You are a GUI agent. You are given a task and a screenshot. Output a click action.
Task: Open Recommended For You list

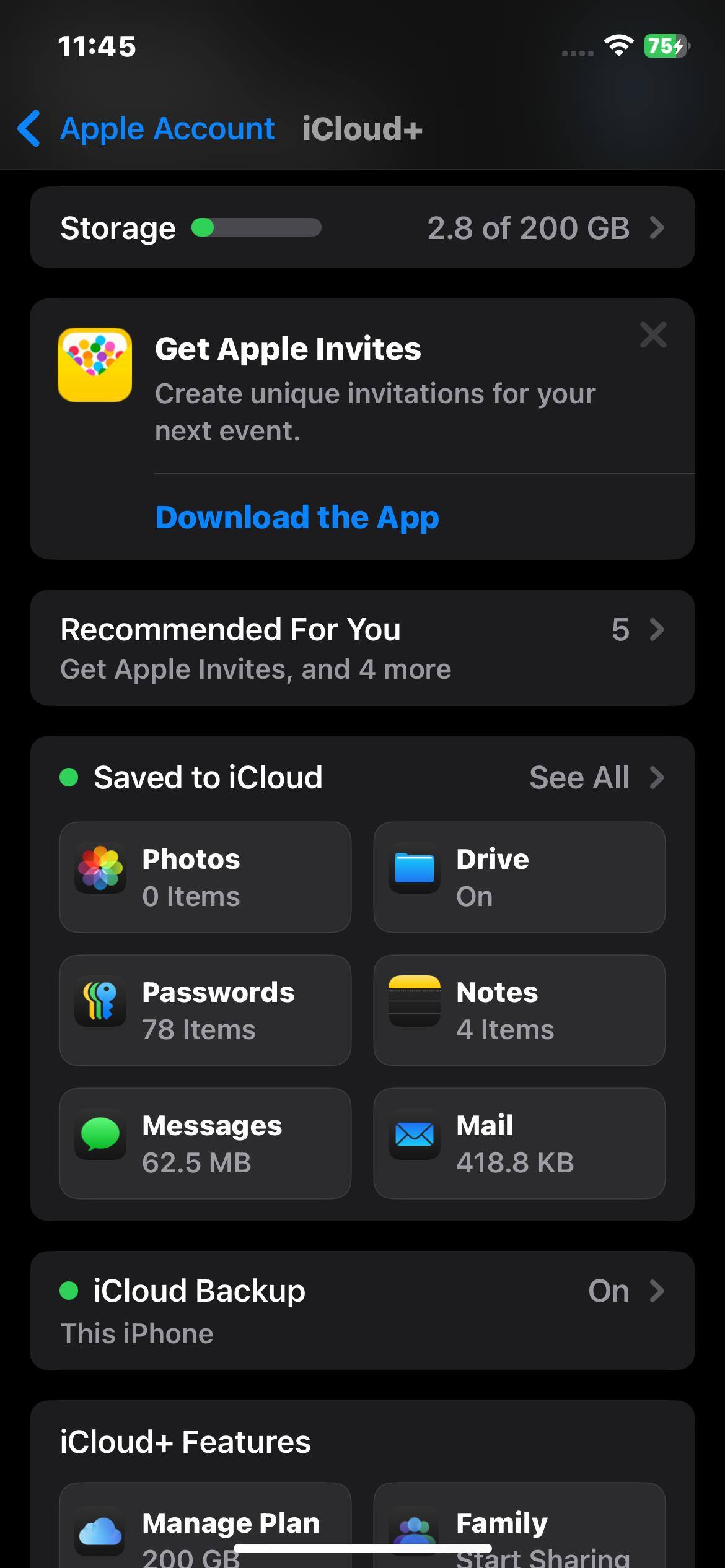click(x=362, y=648)
